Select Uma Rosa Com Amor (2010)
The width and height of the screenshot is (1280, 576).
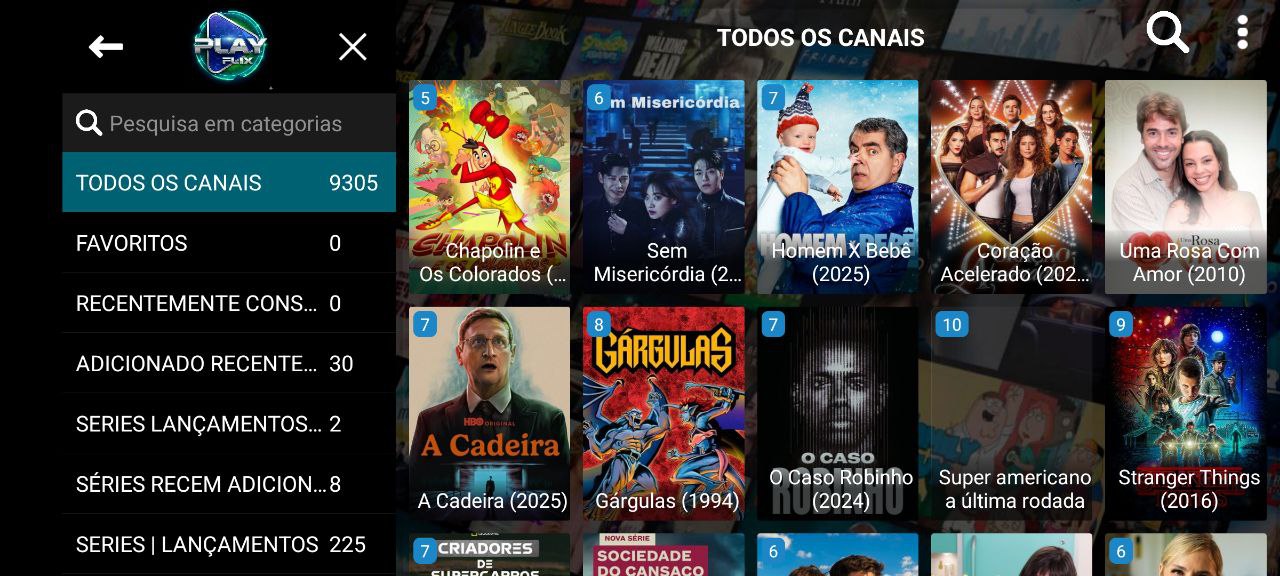pyautogui.click(x=1186, y=187)
